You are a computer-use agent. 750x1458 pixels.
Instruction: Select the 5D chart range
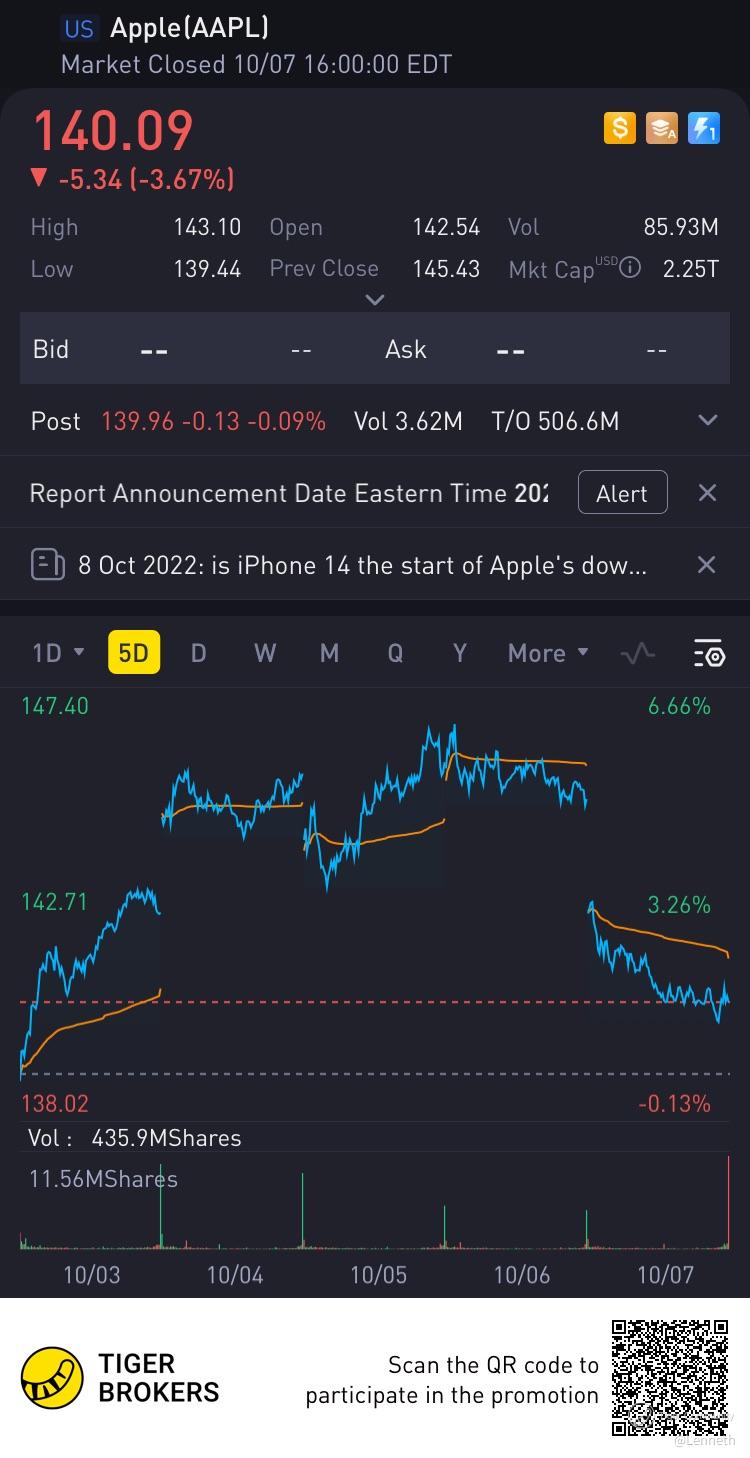pos(133,653)
